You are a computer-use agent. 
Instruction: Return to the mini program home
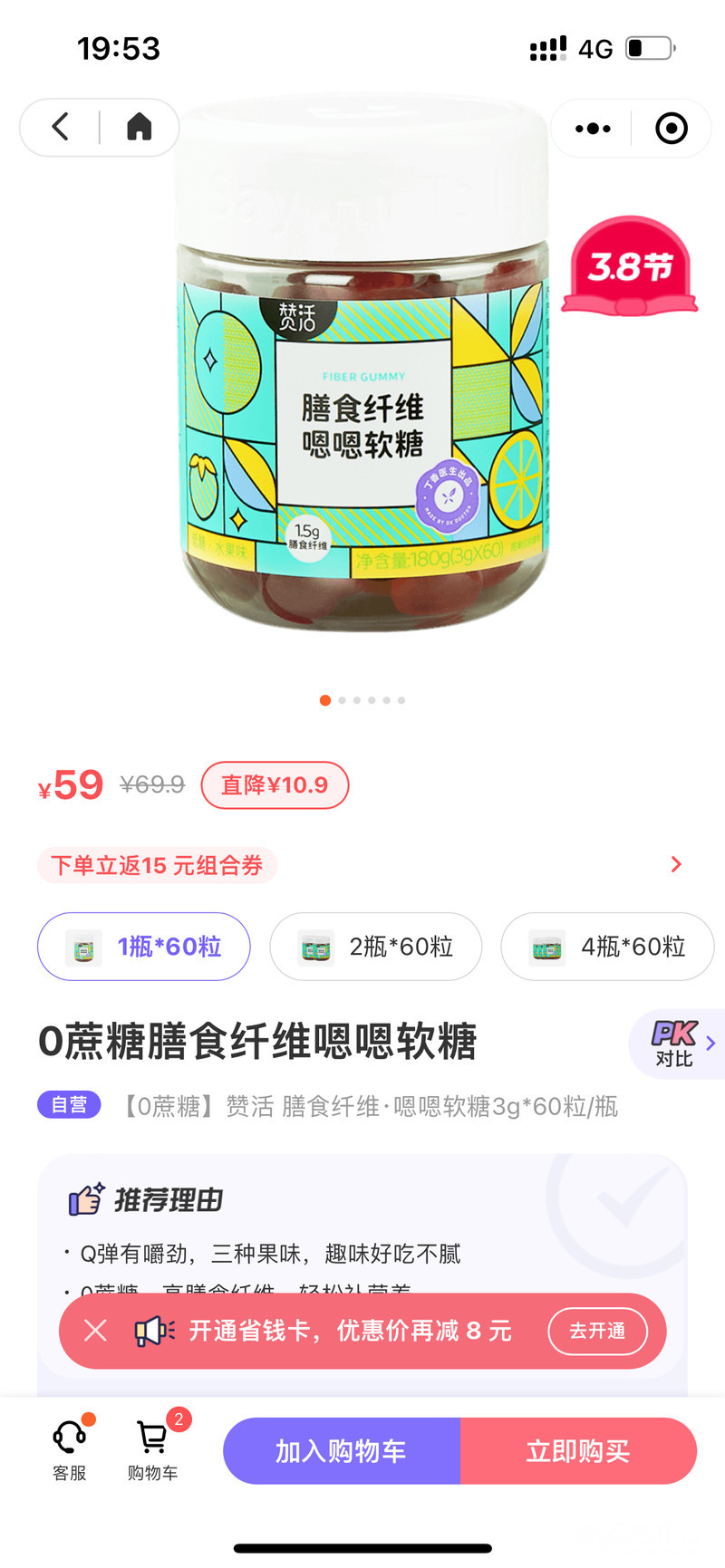139,127
